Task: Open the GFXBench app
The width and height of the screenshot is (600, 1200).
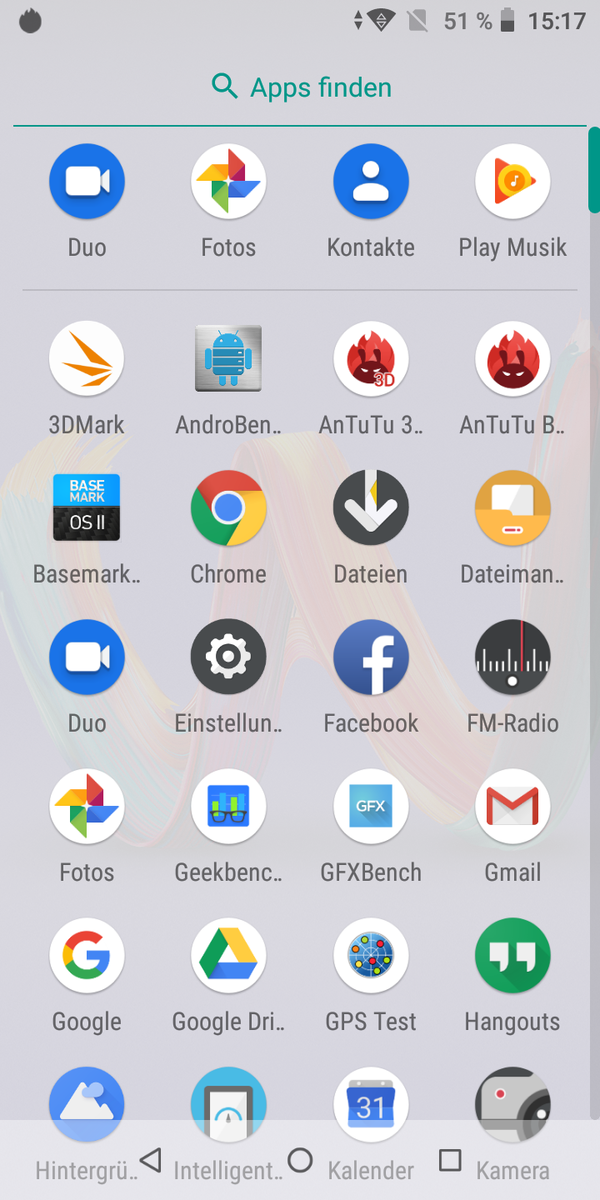Action: click(x=371, y=806)
